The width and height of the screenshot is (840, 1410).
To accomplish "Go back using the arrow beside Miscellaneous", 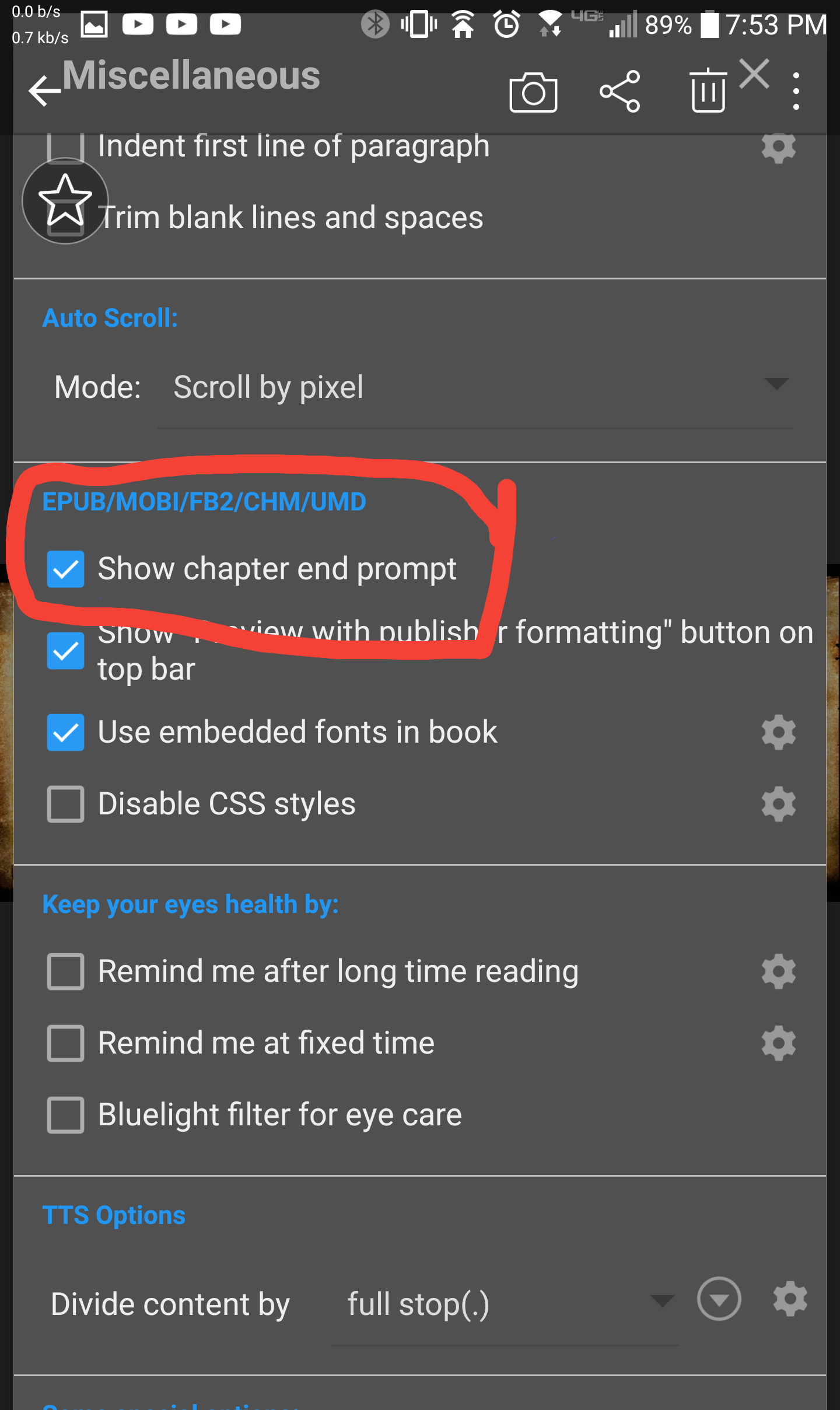I will click(x=44, y=91).
